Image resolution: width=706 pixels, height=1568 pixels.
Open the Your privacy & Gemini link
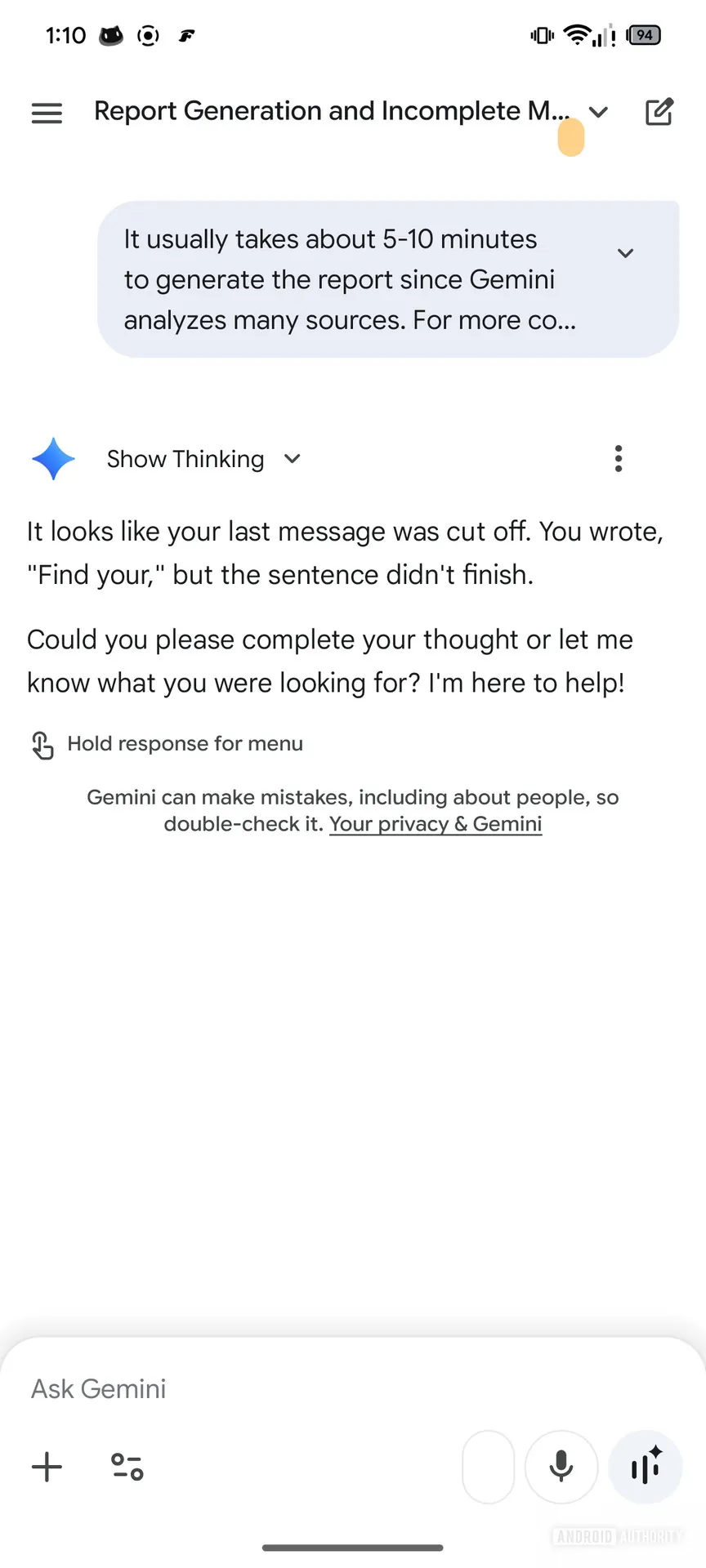[x=435, y=823]
